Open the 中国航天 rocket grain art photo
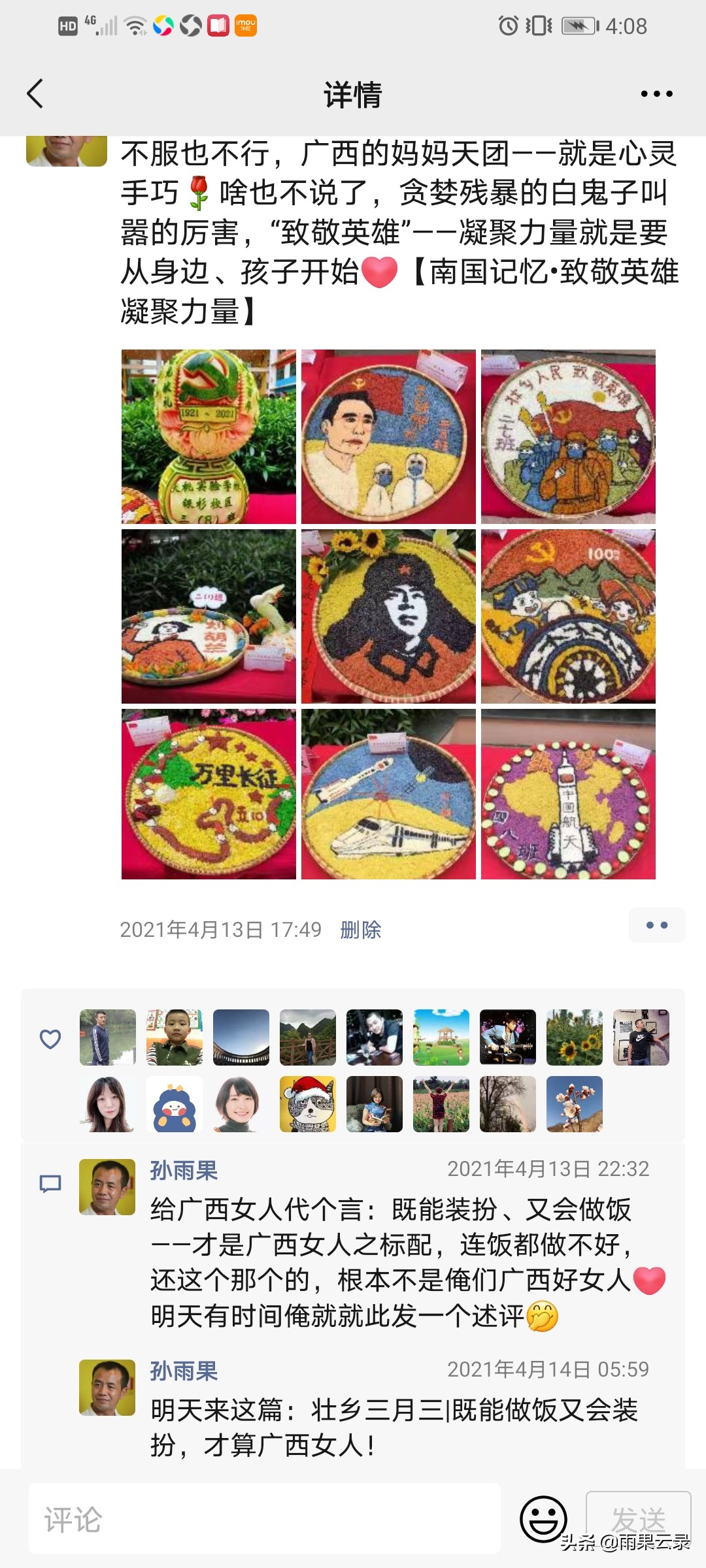The image size is (706, 1568). [568, 794]
